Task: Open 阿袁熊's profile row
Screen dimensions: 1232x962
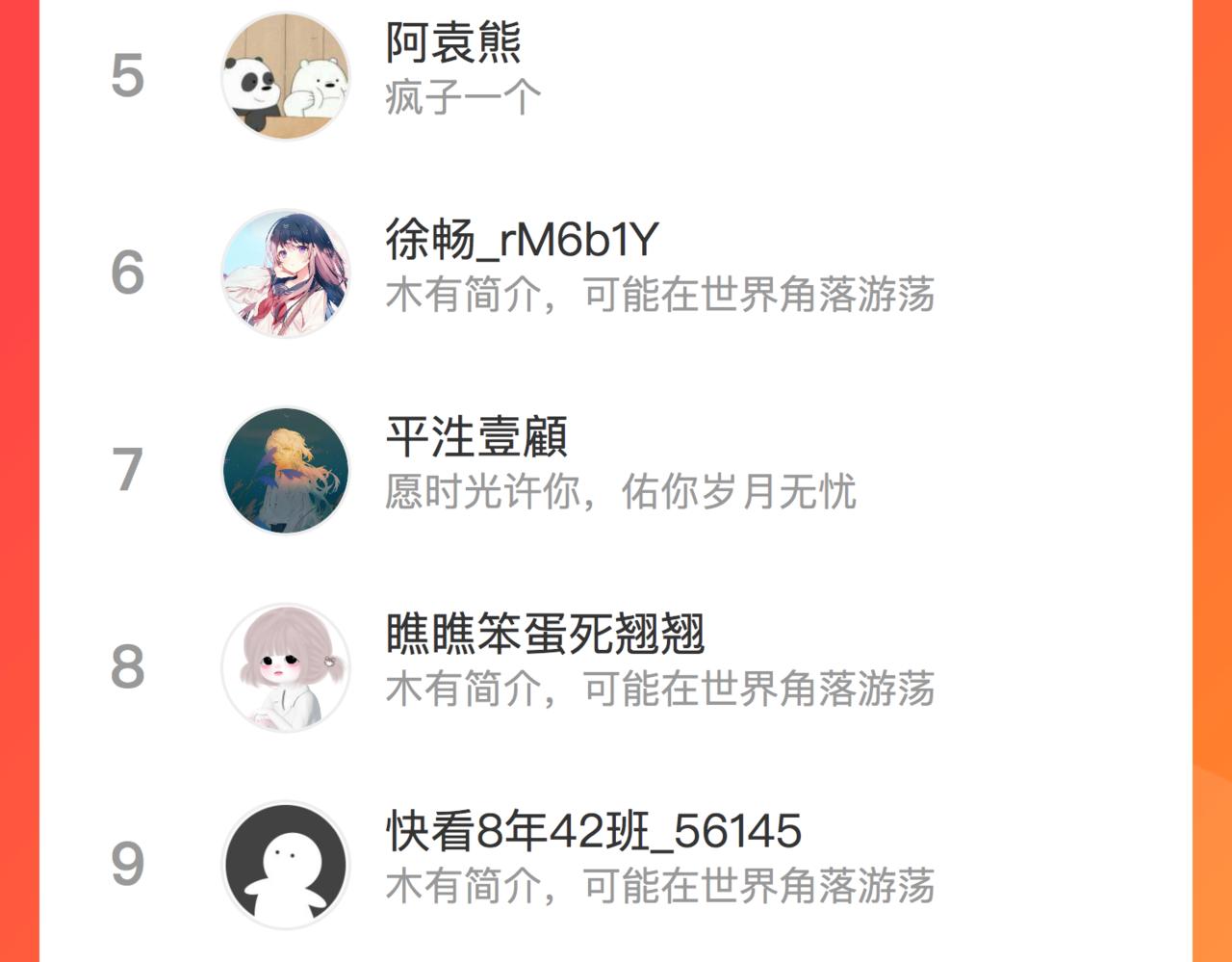Action: coord(616,76)
